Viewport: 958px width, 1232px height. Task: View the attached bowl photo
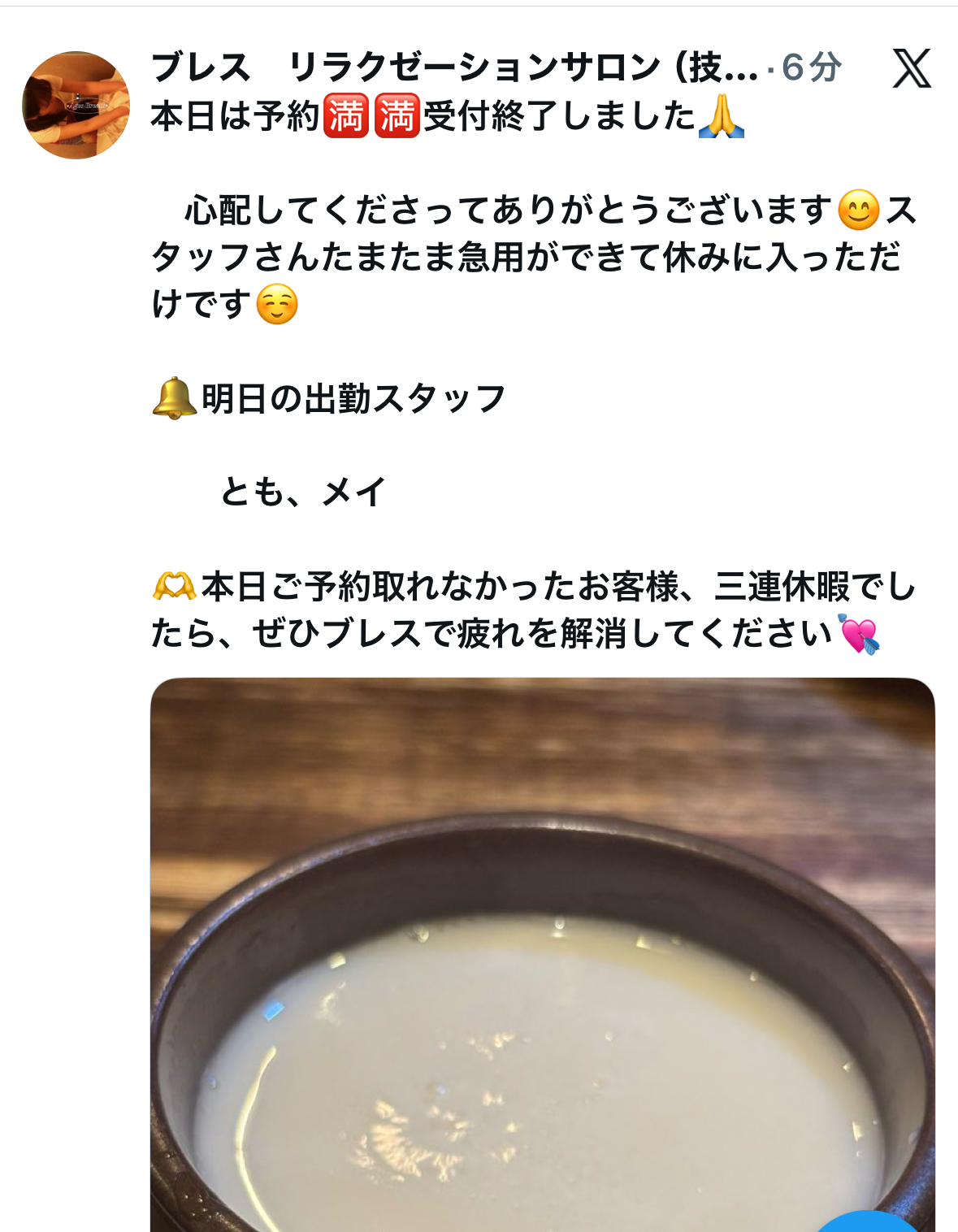[x=542, y=951]
